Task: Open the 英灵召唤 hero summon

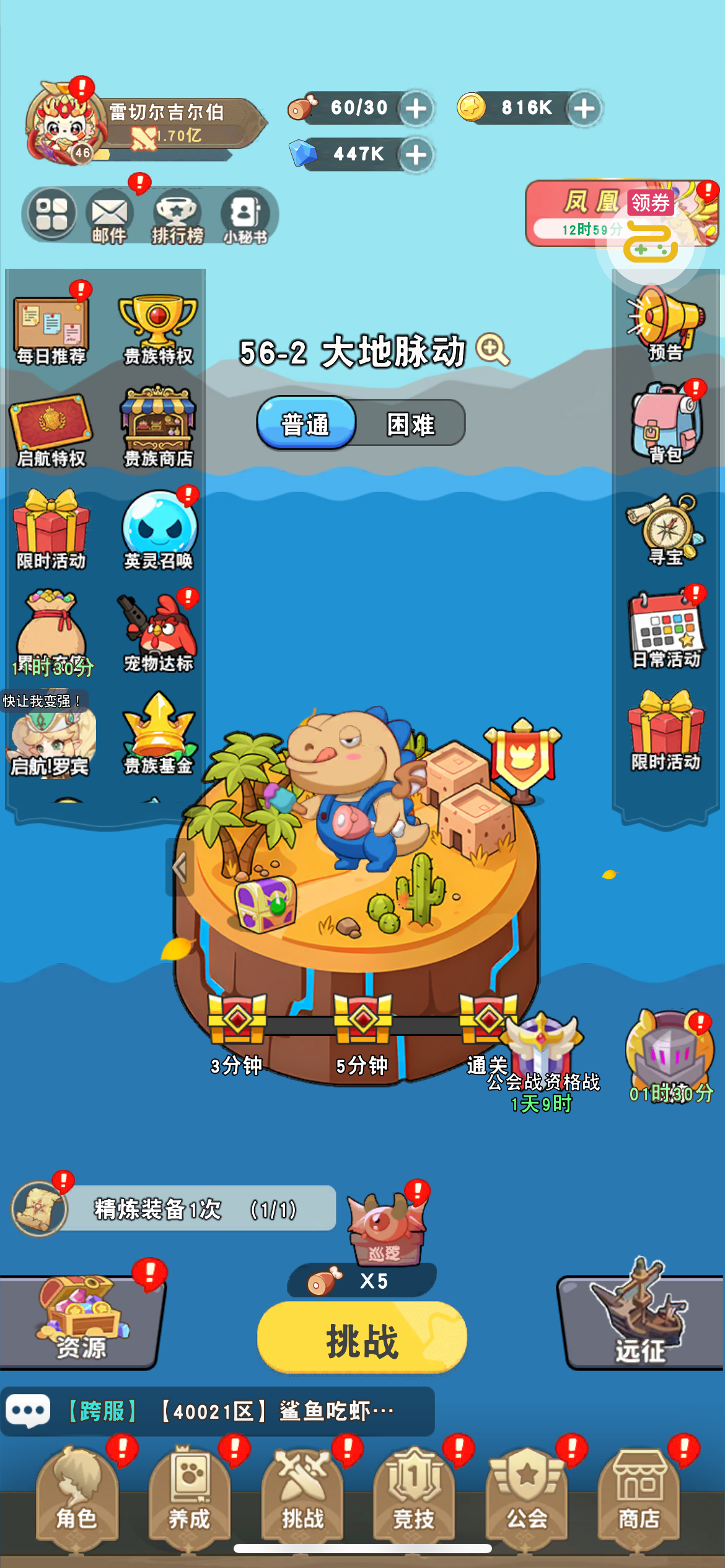Action: pos(159,529)
